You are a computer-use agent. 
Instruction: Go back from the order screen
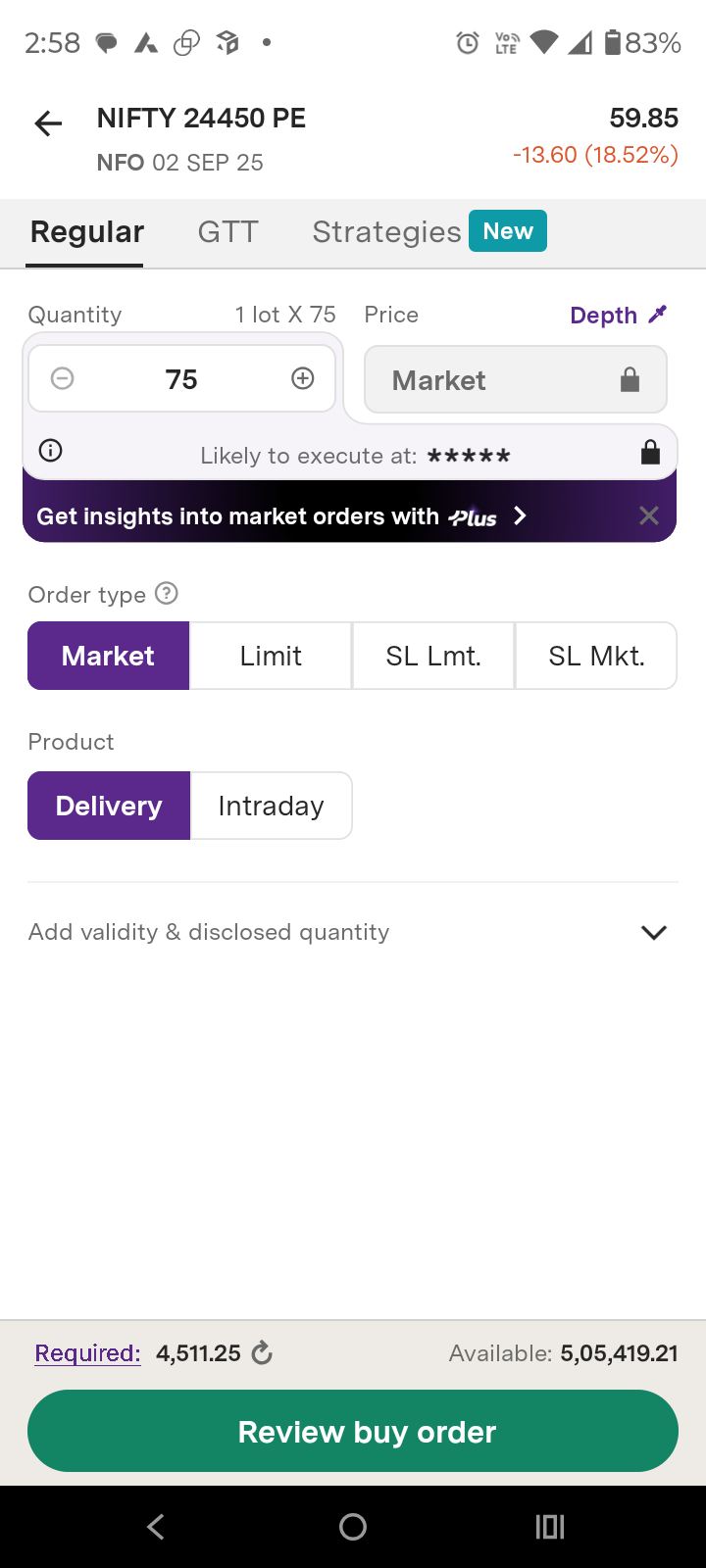48,123
